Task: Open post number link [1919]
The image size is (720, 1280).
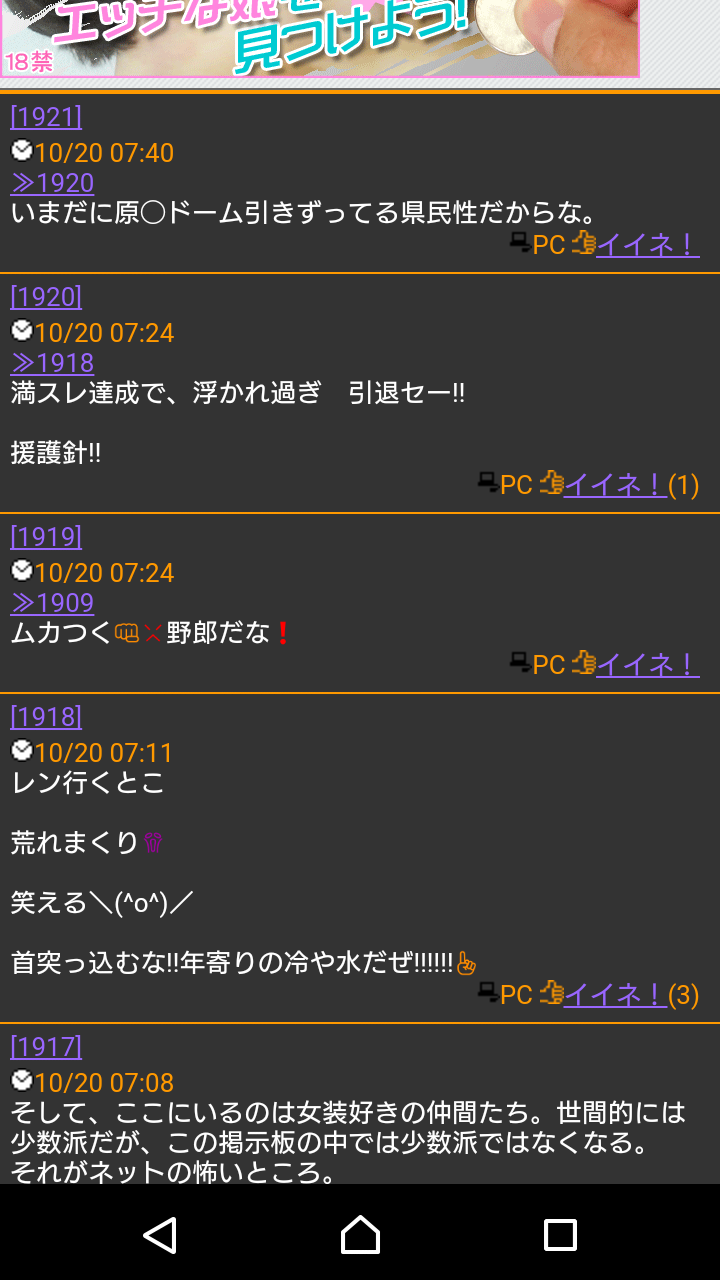Action: pos(46,537)
